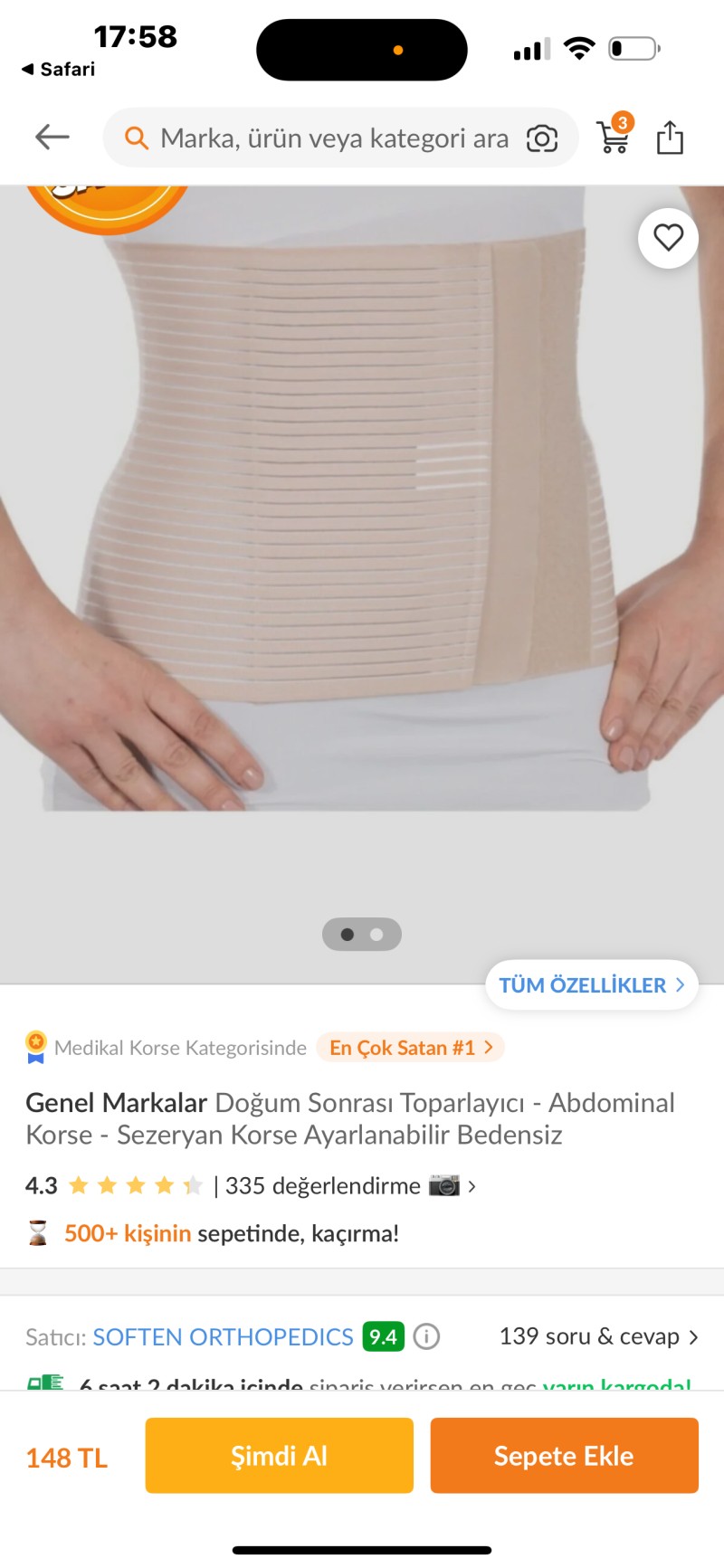Open TÜM ÖZELLİKLER
The image size is (724, 1568).
click(x=591, y=985)
